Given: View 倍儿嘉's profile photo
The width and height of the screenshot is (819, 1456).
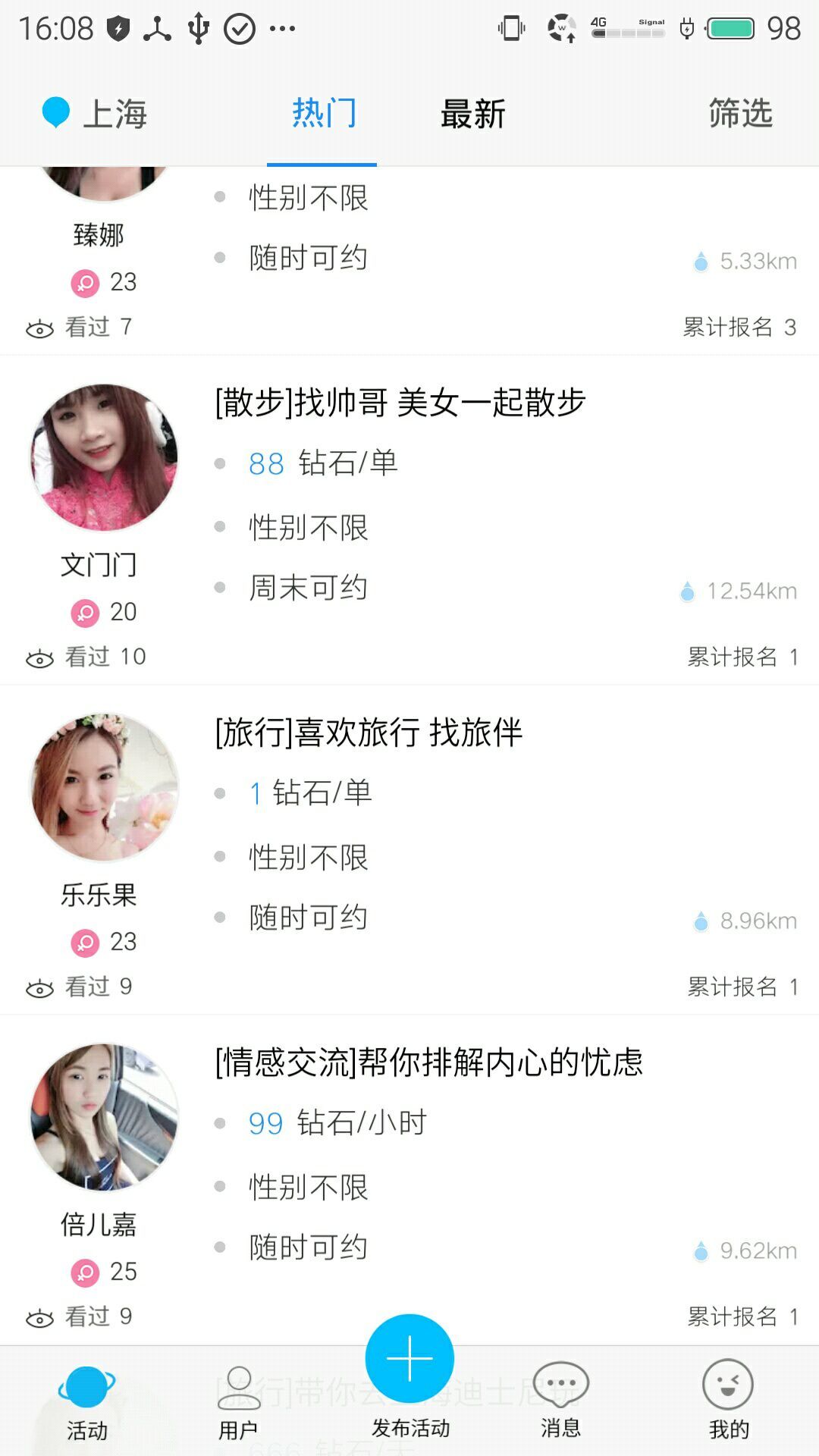Looking at the screenshot, I should point(104,1117).
